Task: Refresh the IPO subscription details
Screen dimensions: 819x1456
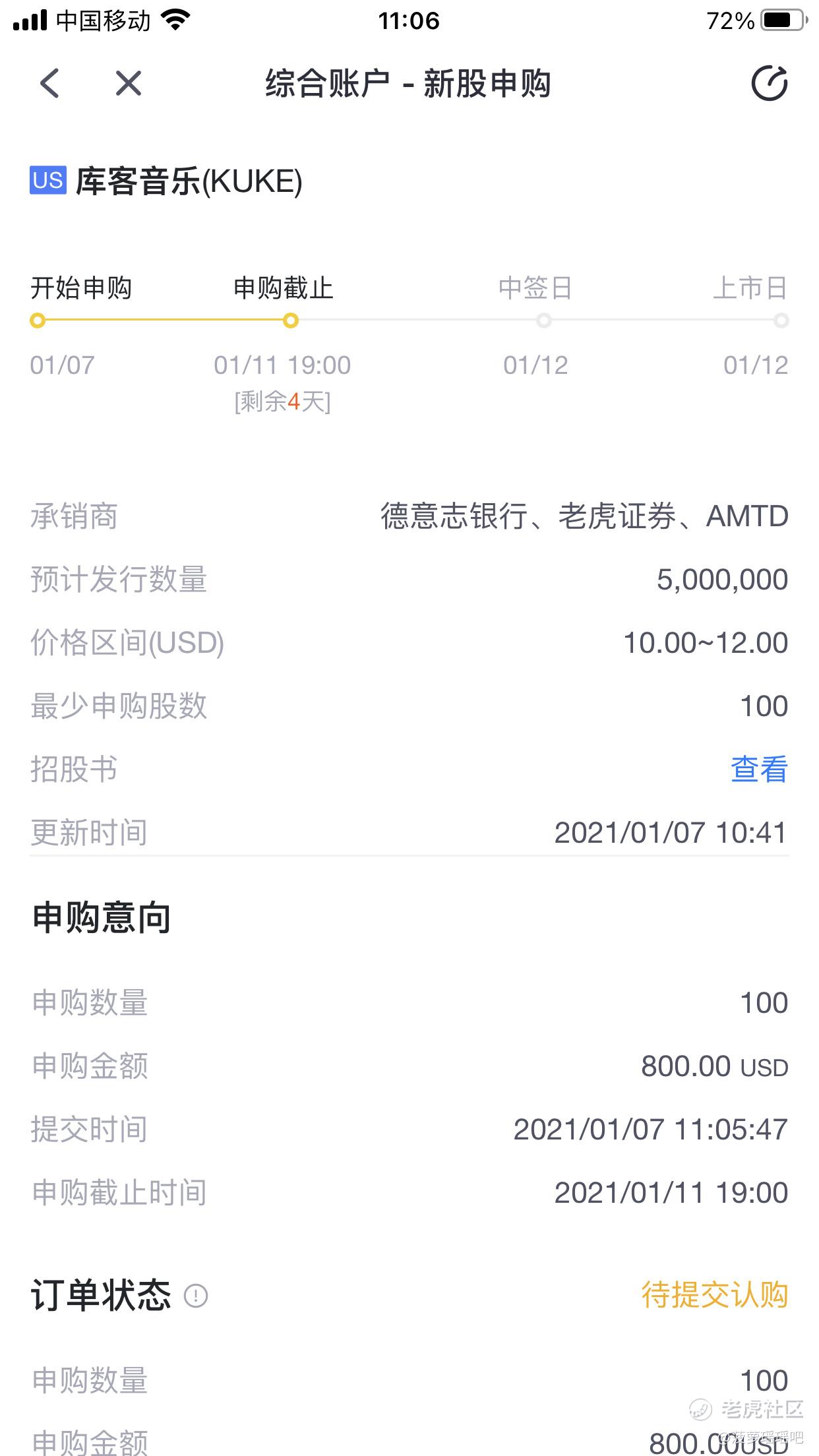Action: [x=770, y=84]
